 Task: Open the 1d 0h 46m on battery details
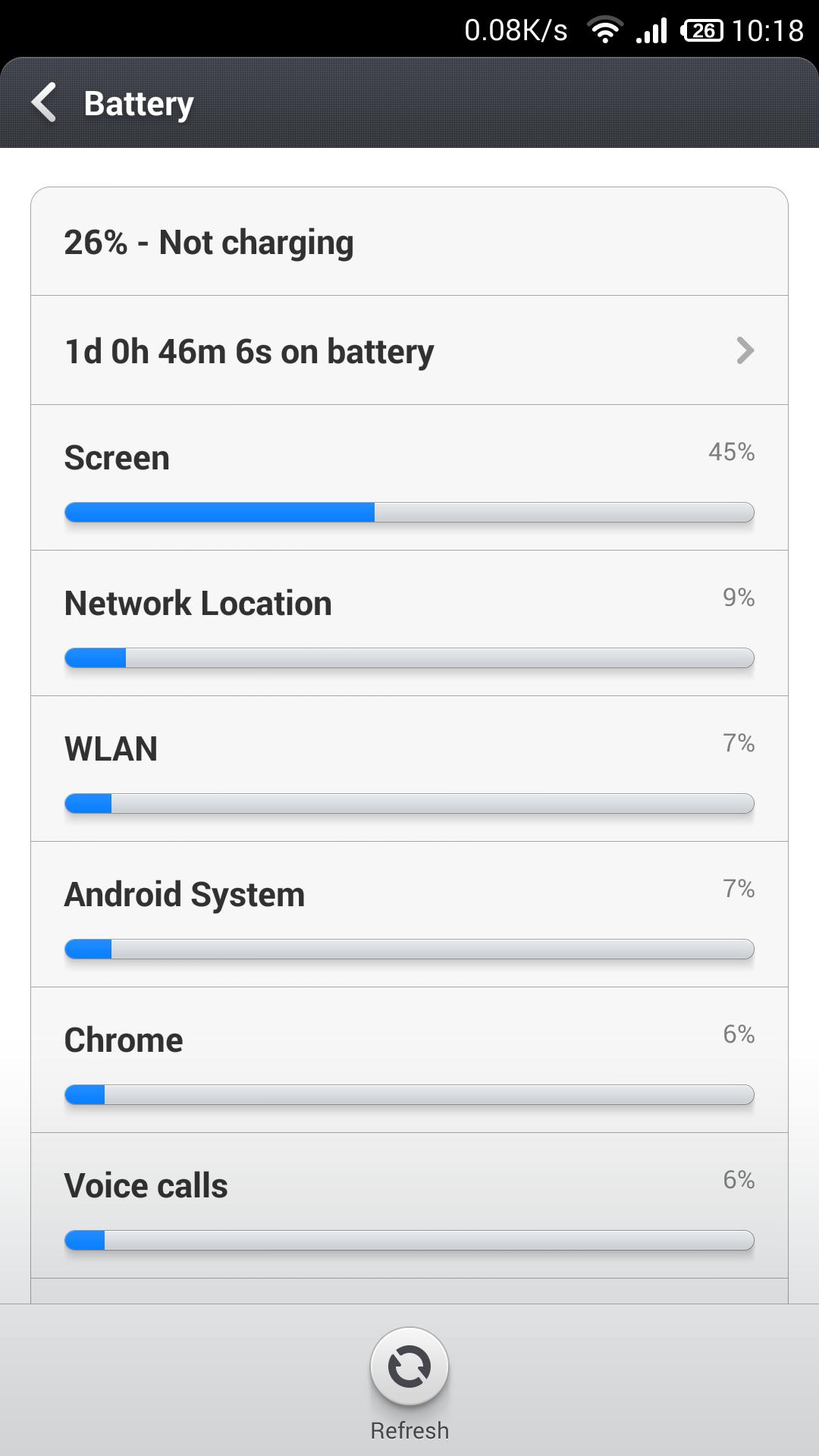tap(409, 350)
